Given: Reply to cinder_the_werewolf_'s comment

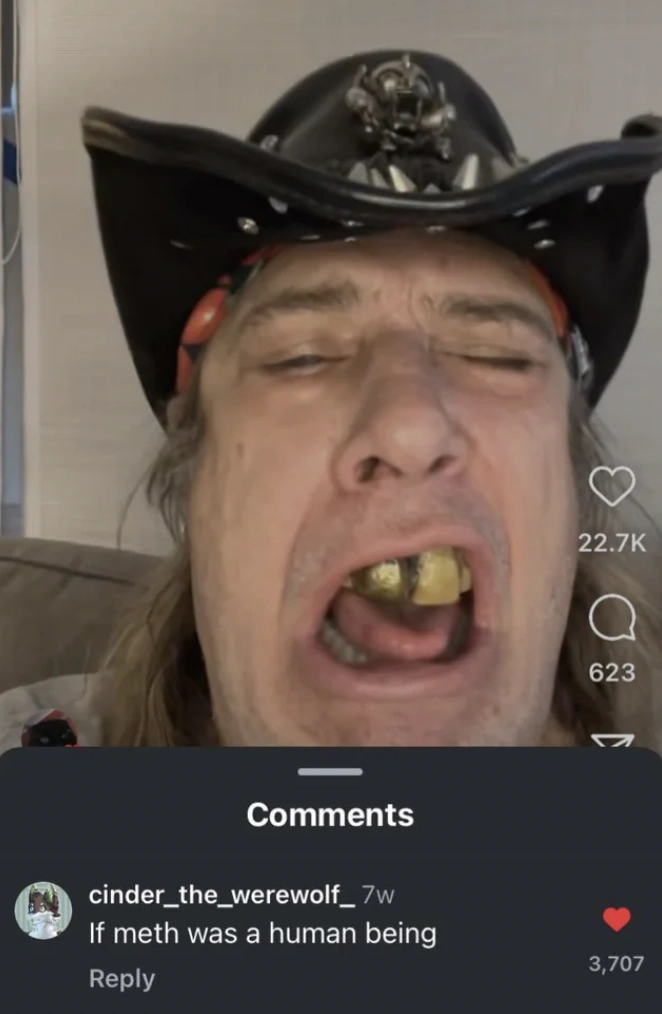Looking at the screenshot, I should 122,978.
